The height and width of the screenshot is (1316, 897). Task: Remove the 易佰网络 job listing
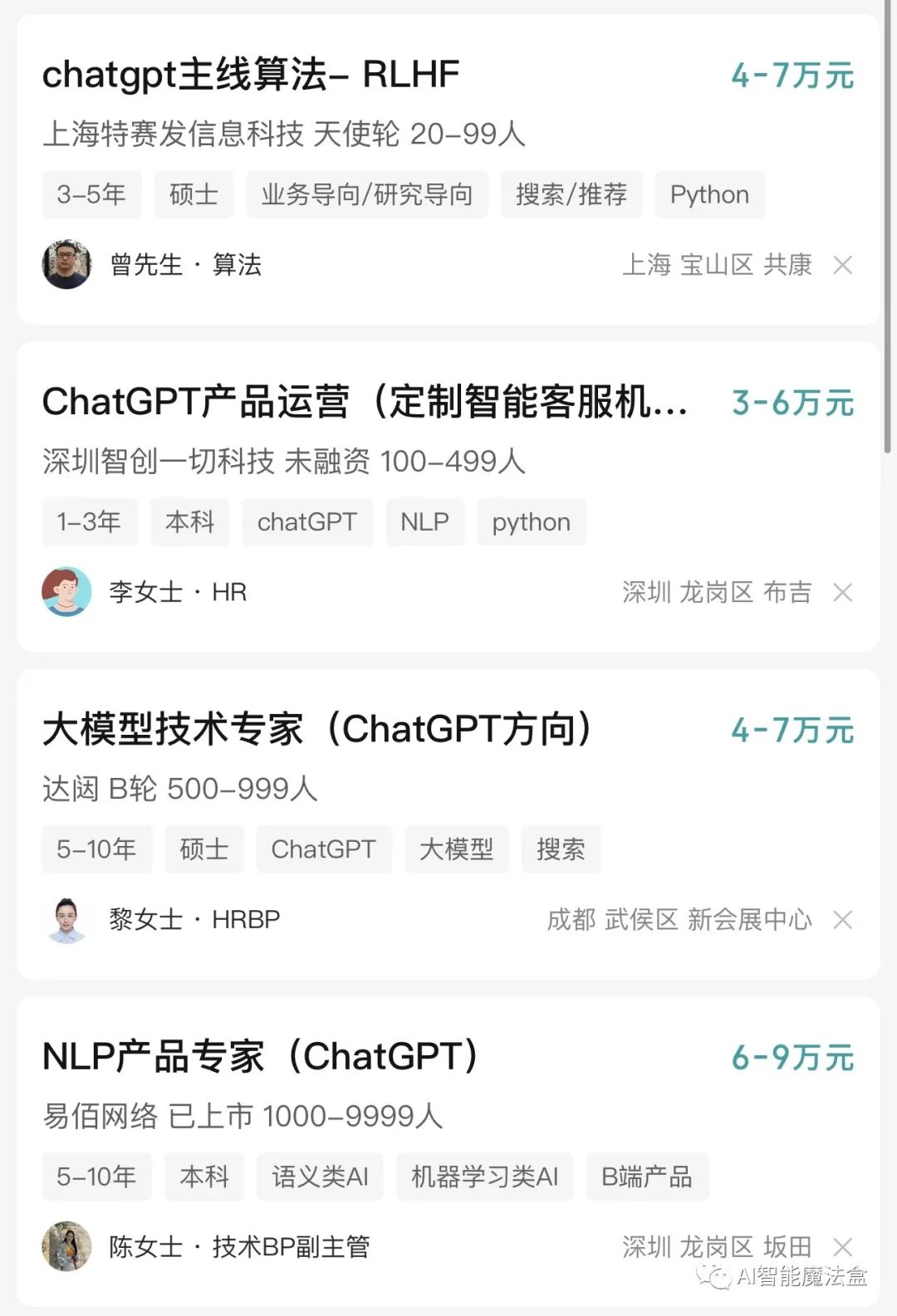(x=842, y=1246)
